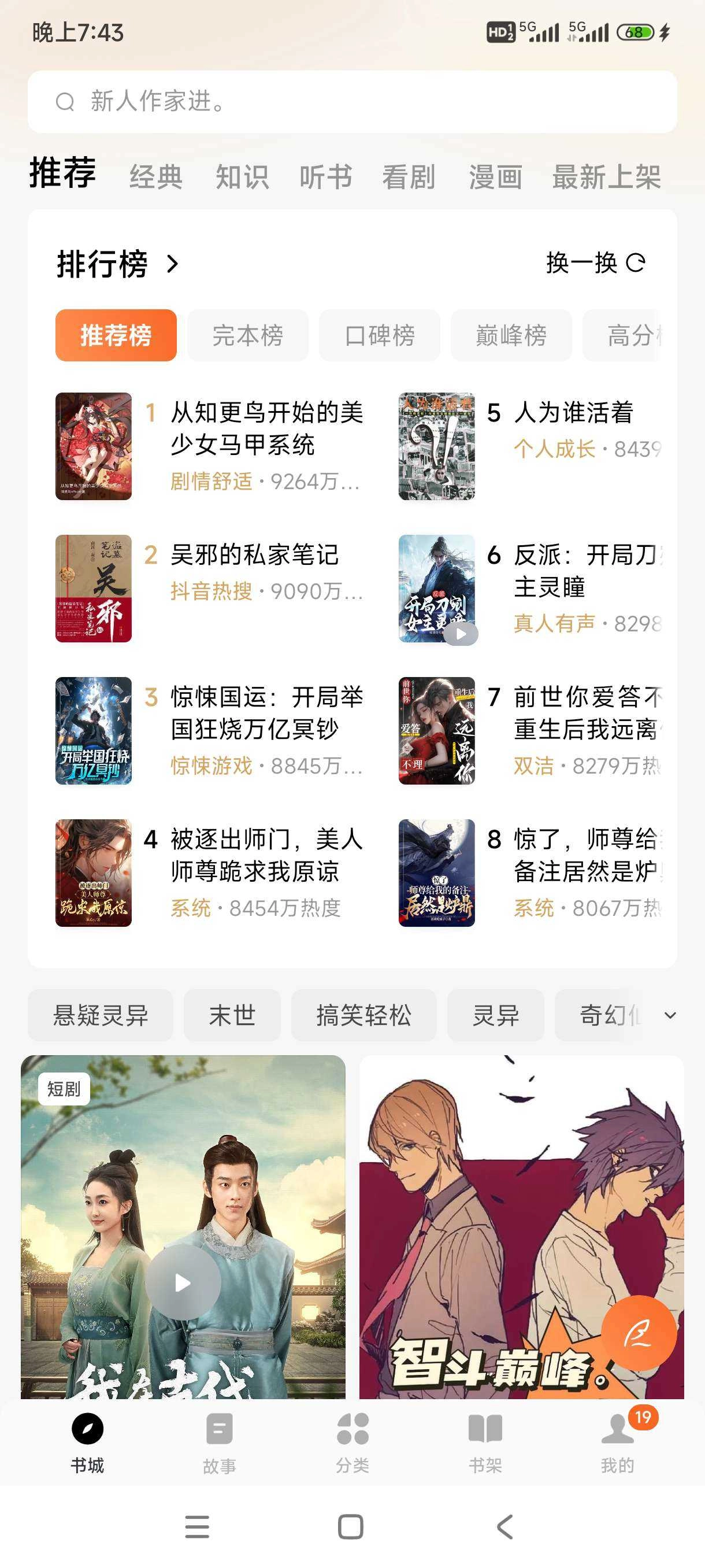Expand the 高分榜 list
705x1568 pixels.
(x=633, y=335)
